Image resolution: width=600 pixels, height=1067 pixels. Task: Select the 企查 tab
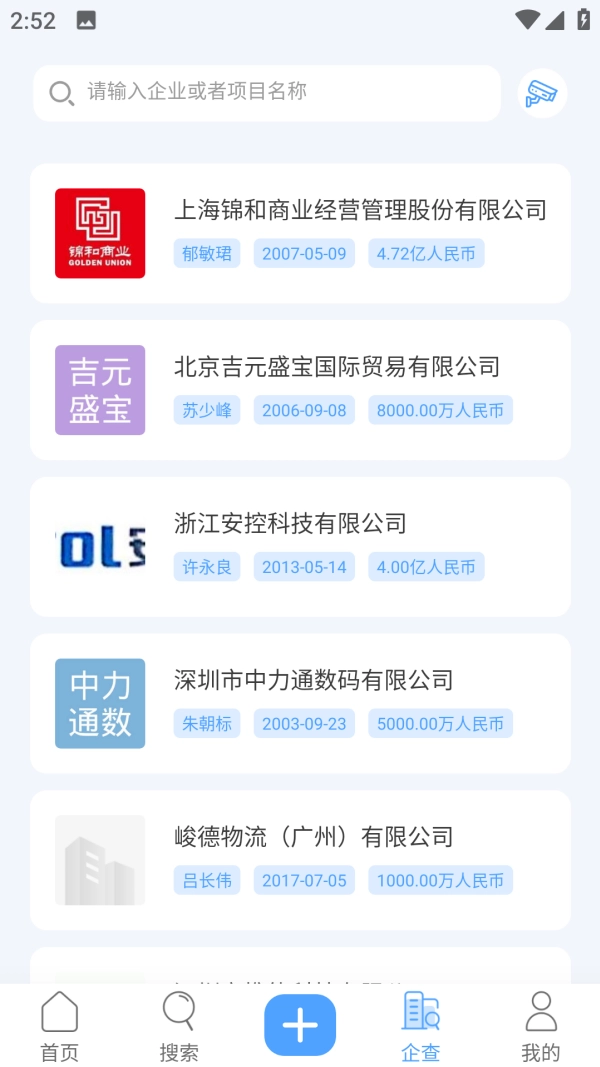420,1026
